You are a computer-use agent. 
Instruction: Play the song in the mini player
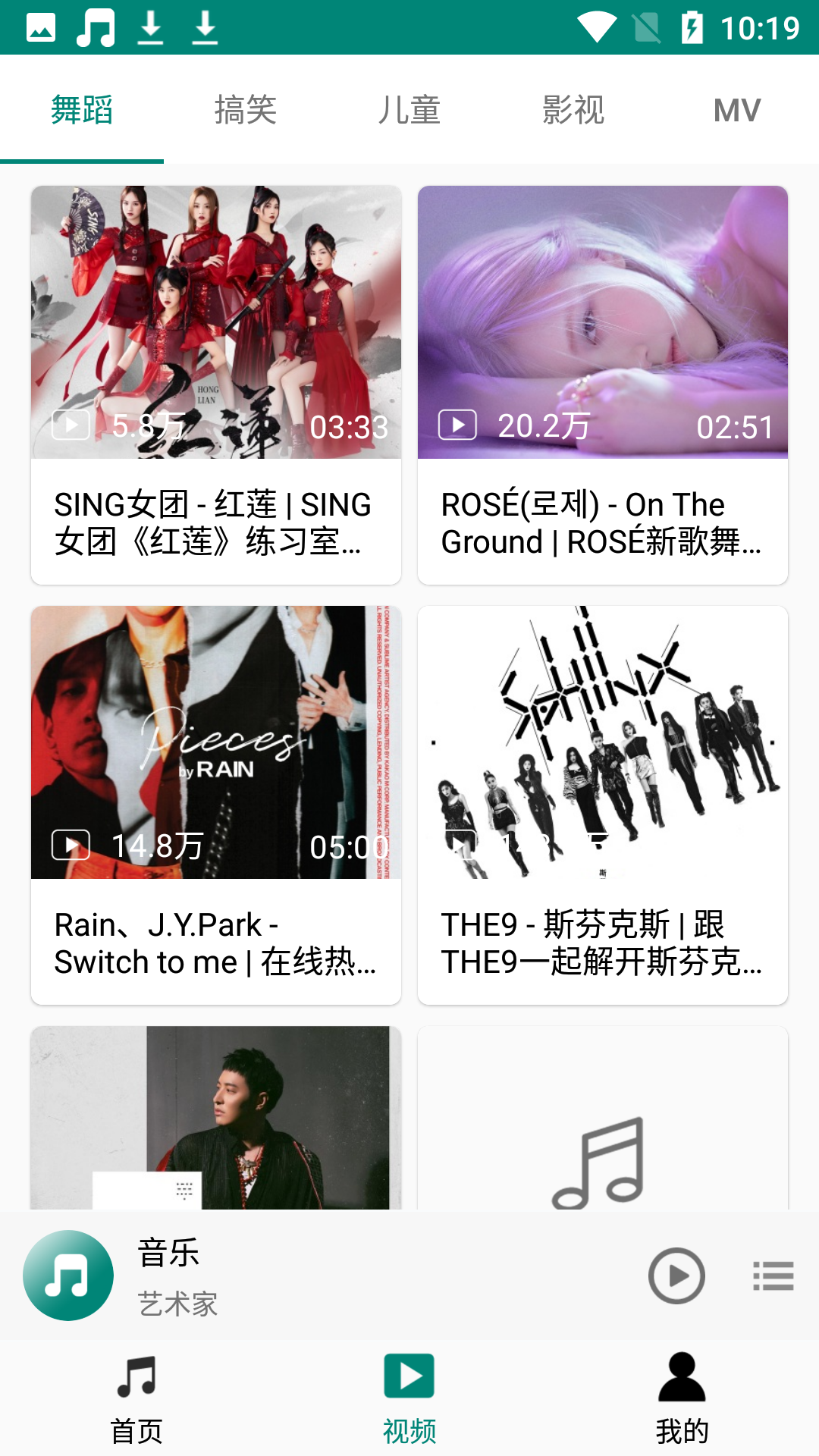[x=677, y=1276]
